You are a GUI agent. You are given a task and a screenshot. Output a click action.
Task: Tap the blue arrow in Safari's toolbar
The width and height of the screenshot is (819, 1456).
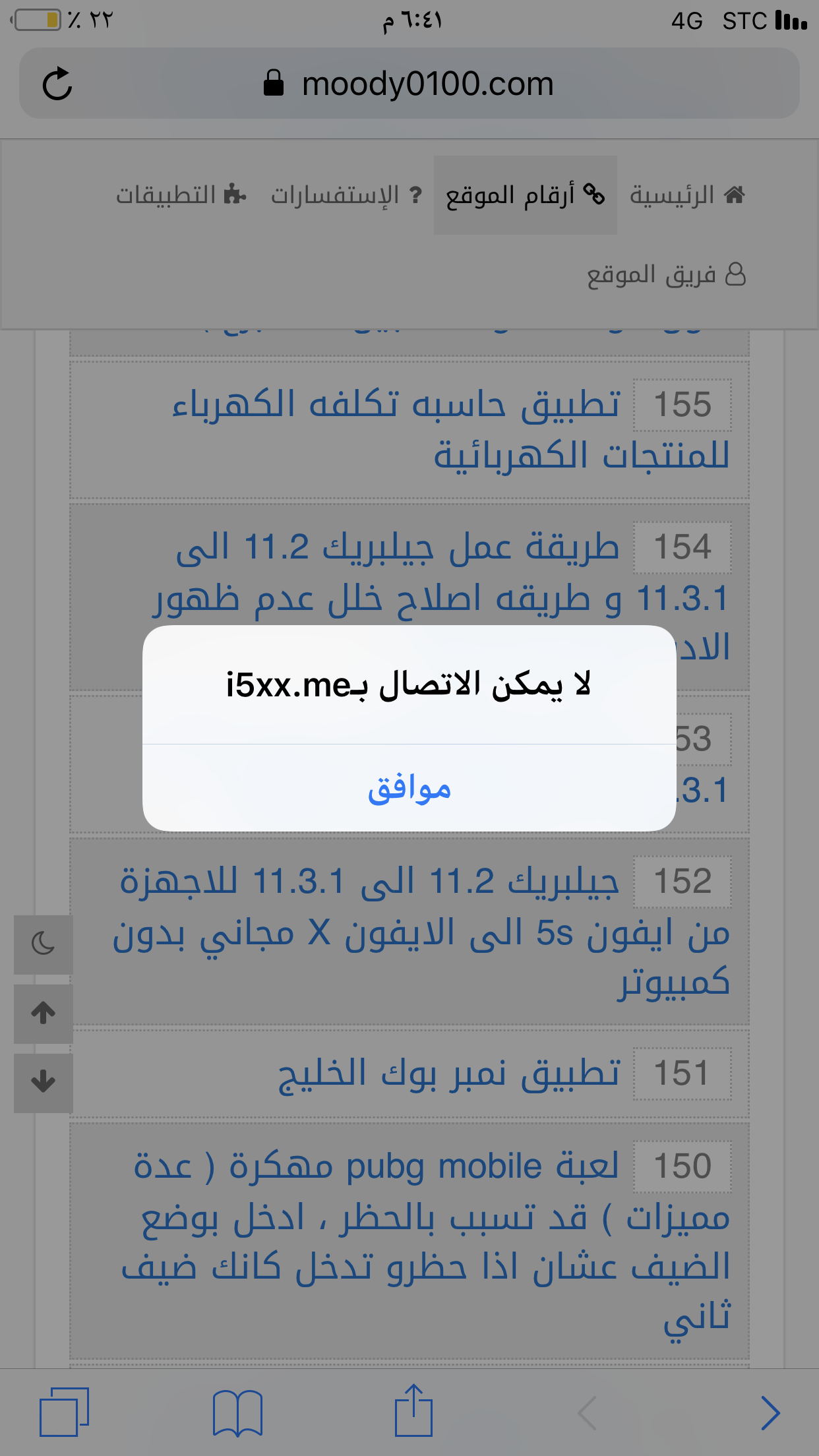point(770,1412)
